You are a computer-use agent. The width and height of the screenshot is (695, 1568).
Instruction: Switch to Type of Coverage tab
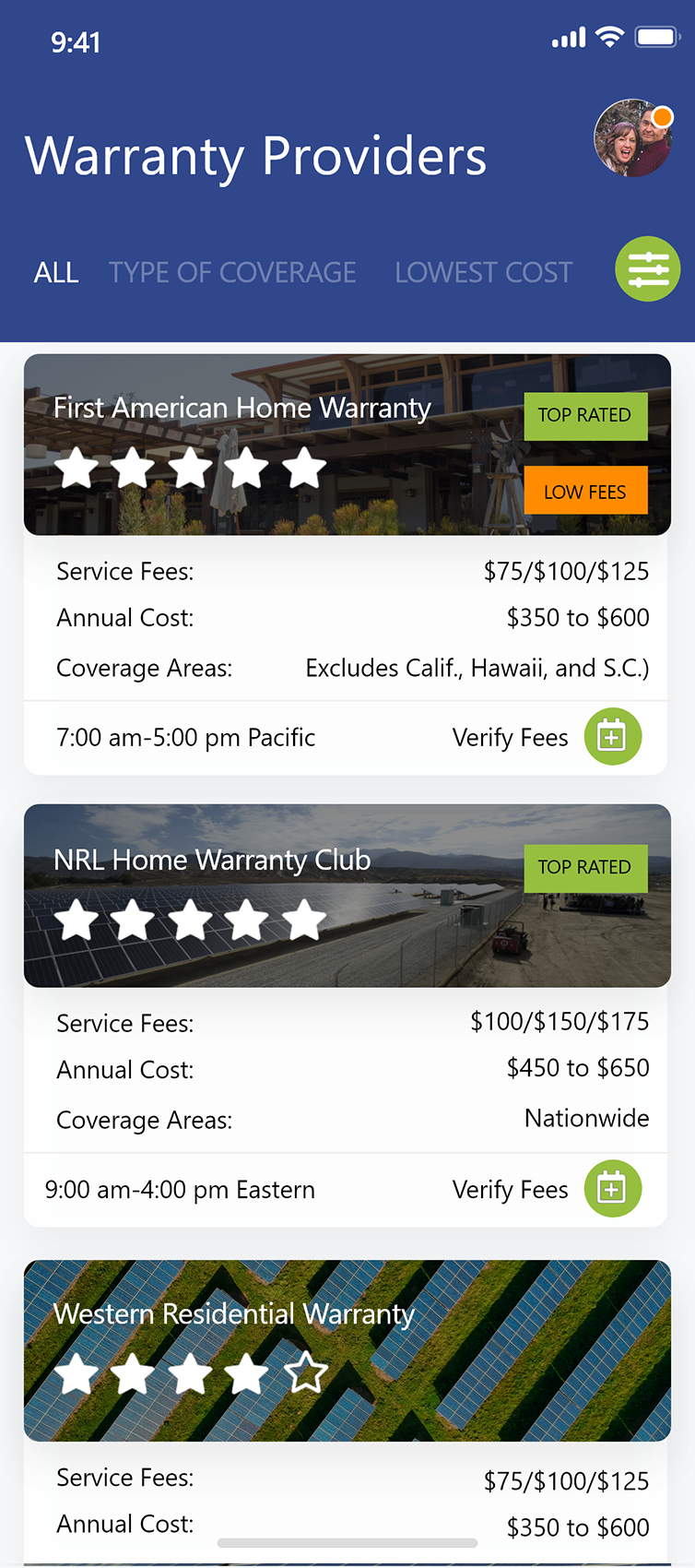[232, 273]
